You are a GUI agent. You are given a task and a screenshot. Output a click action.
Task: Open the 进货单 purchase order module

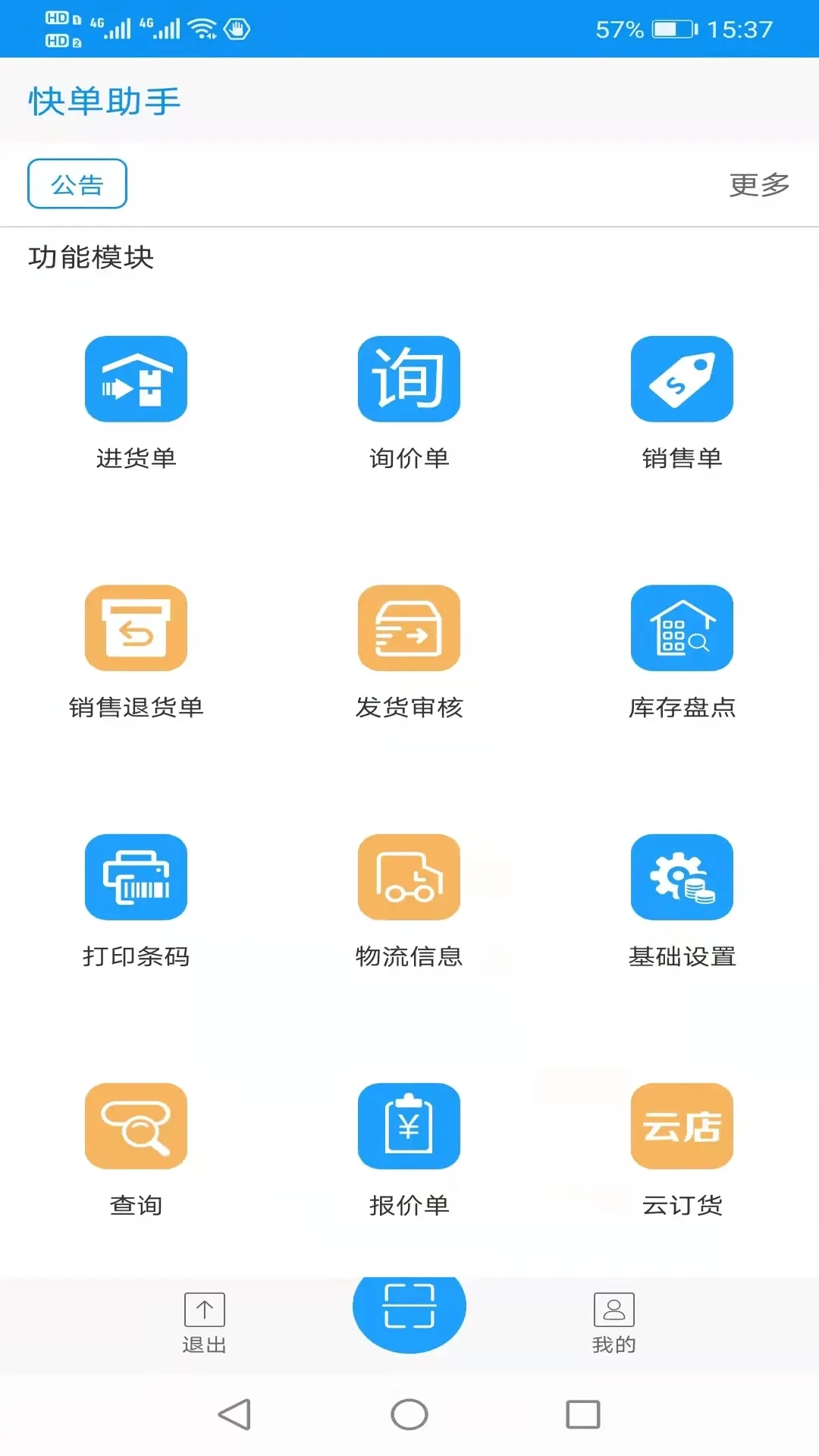(136, 379)
